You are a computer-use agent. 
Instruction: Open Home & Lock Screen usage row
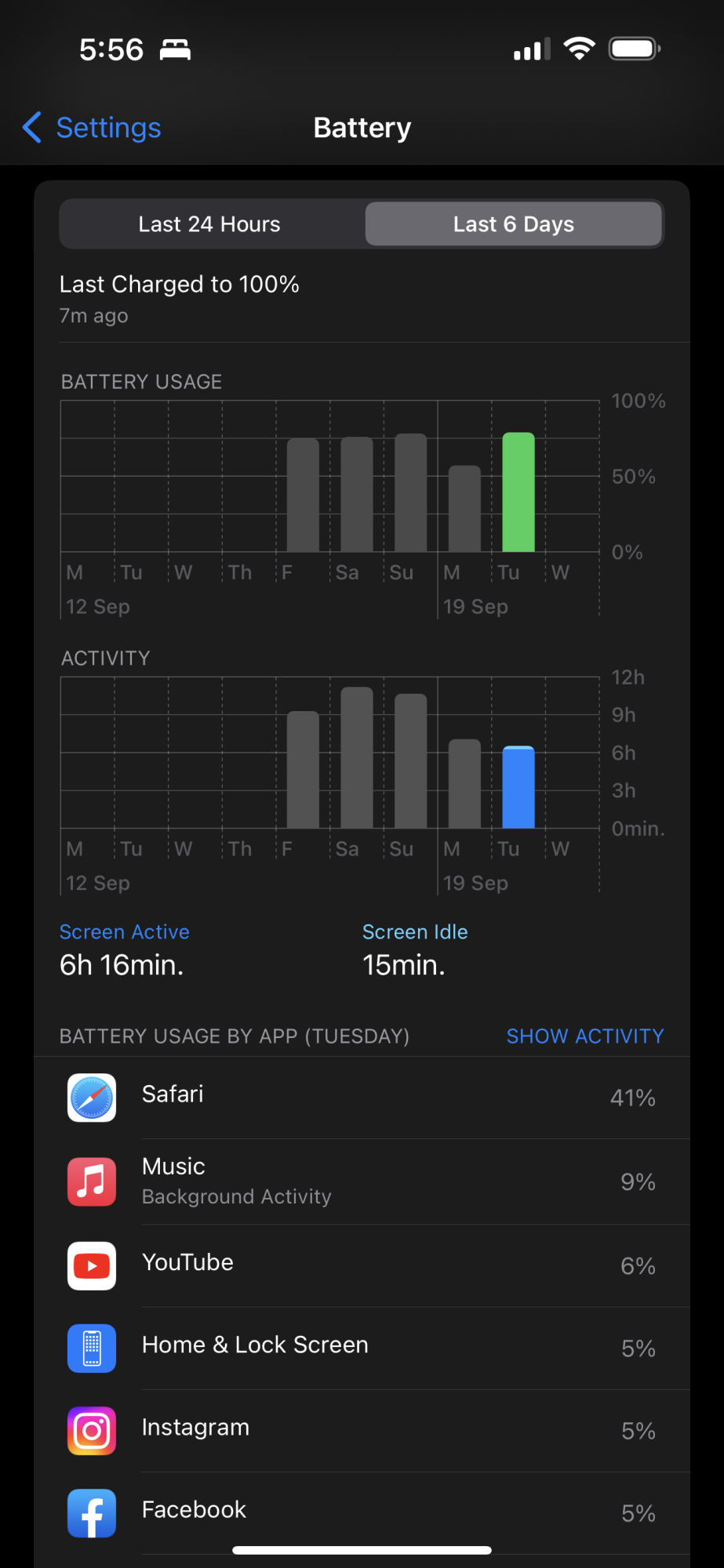click(x=362, y=1347)
